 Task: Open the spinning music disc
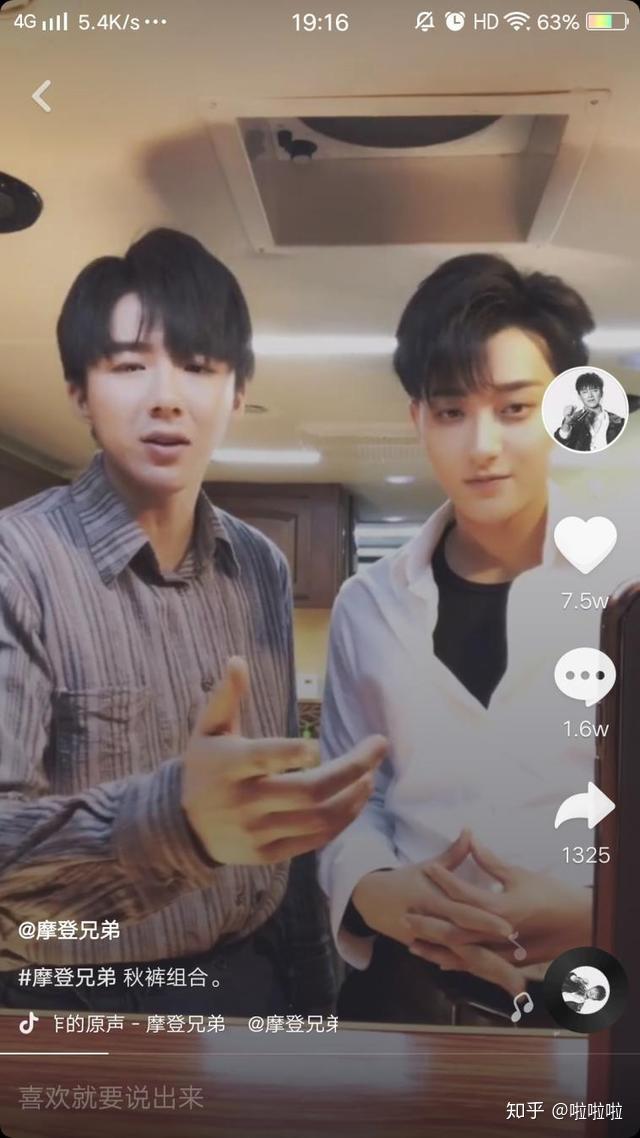point(586,989)
